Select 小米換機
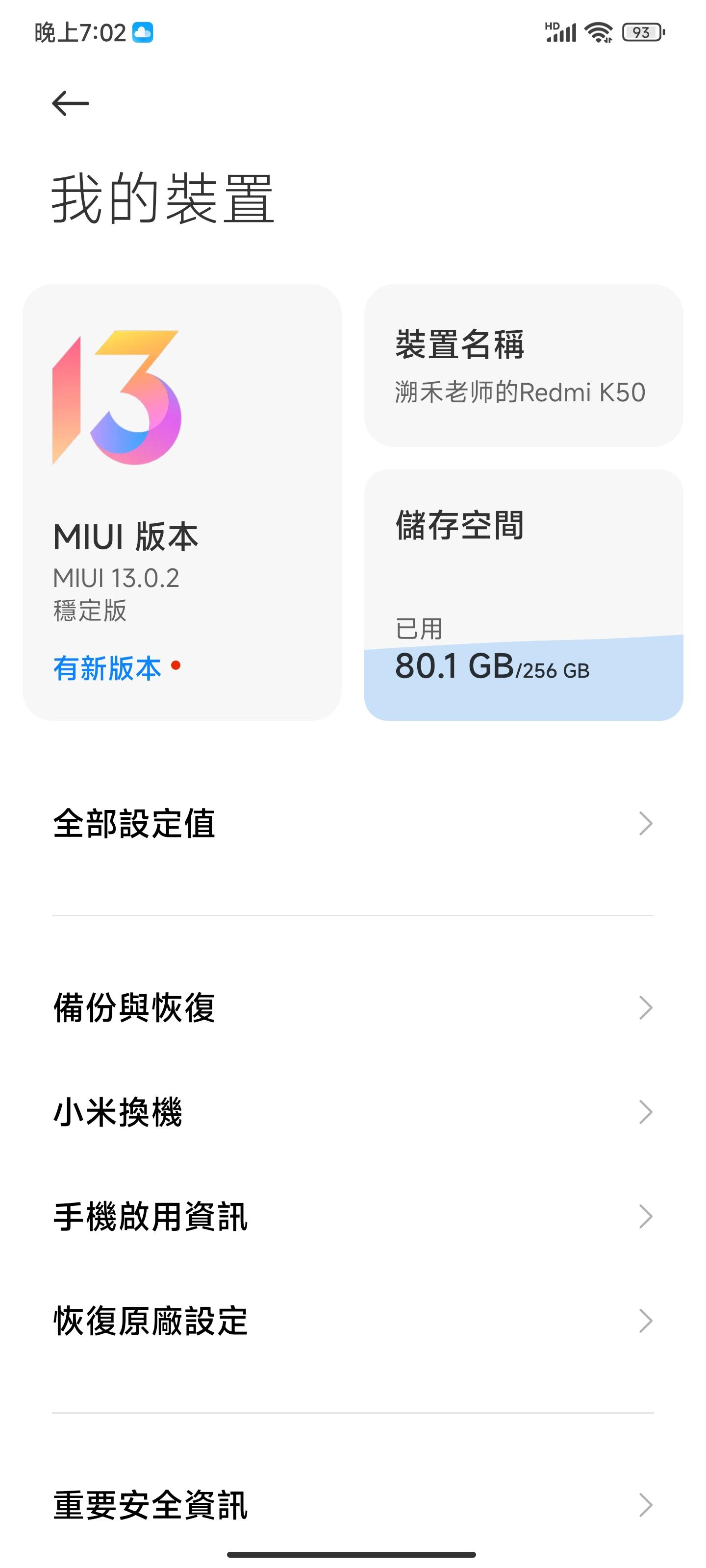 353,1112
